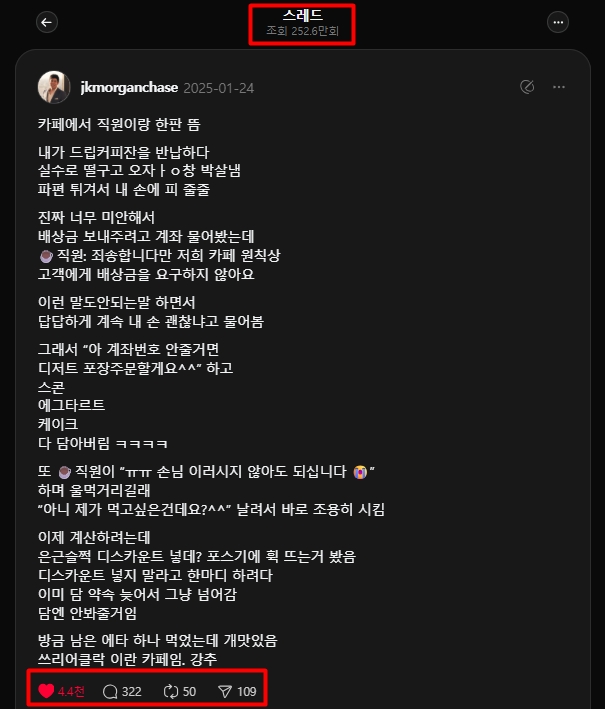Viewport: 605px width, 709px height.
Task: Open the post's three-dot options menu
Action: click(x=560, y=88)
